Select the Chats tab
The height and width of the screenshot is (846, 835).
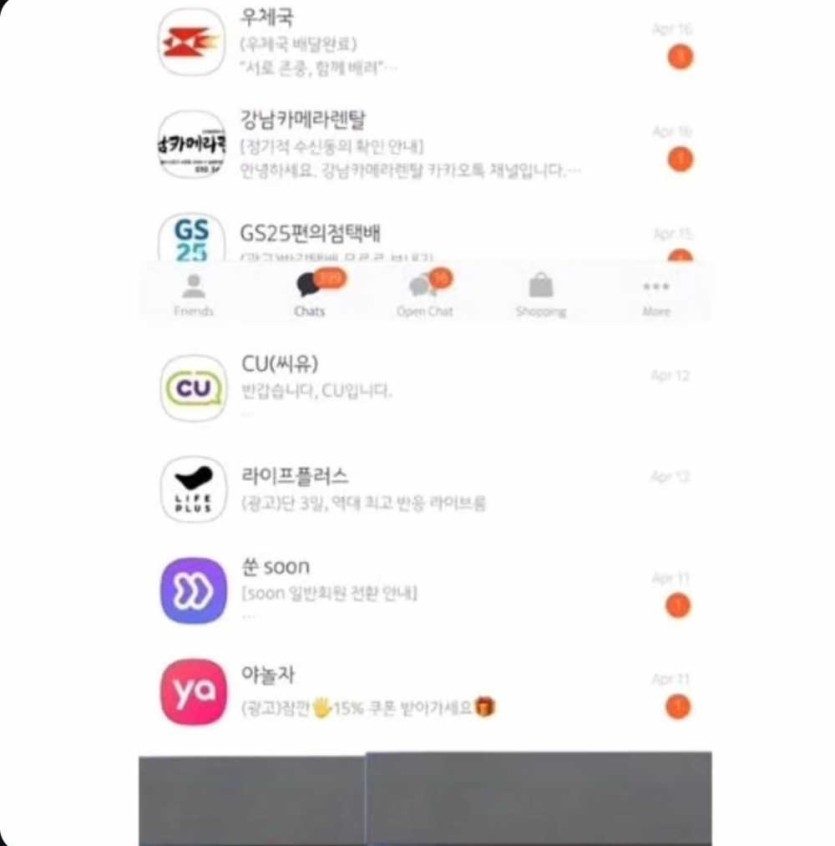click(310, 295)
